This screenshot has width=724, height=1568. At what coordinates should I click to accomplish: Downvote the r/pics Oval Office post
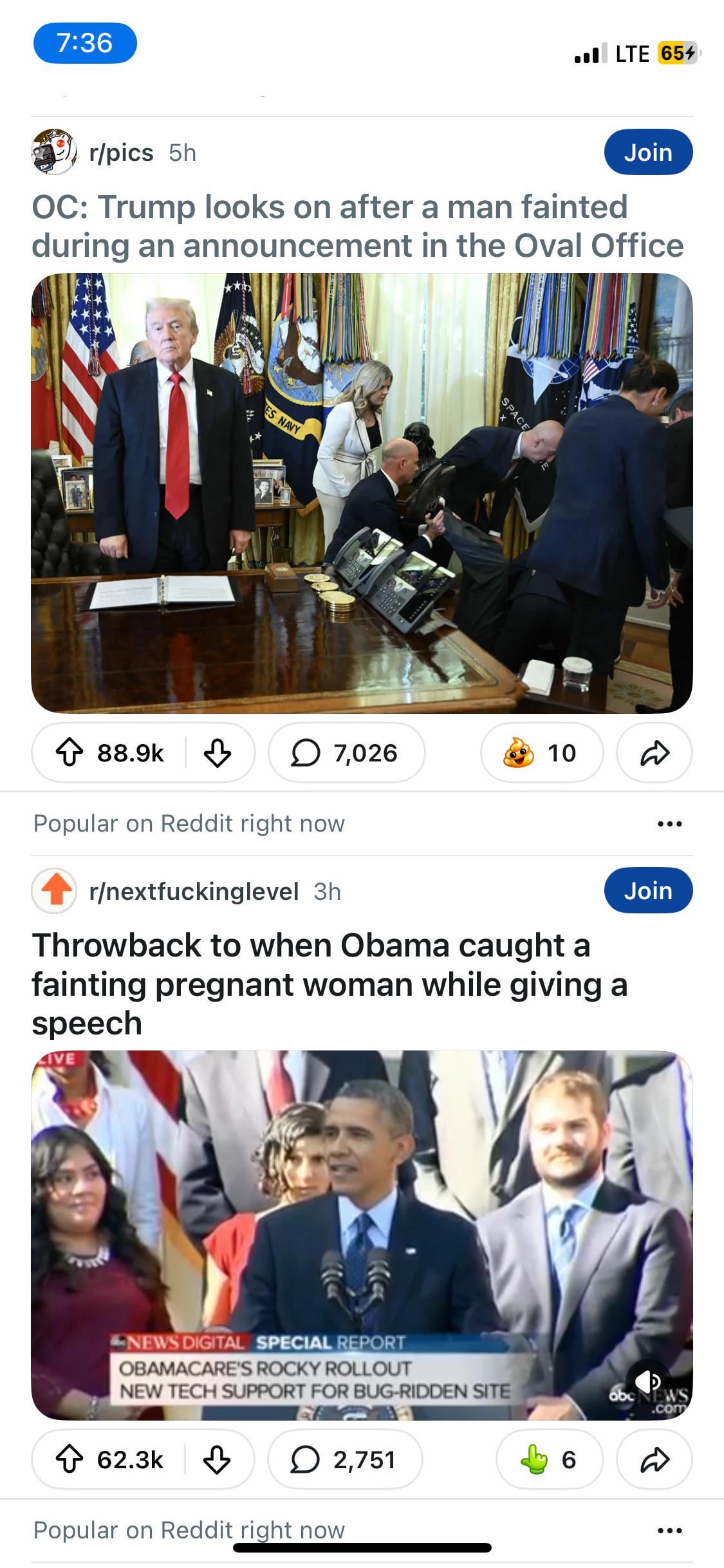(x=217, y=752)
